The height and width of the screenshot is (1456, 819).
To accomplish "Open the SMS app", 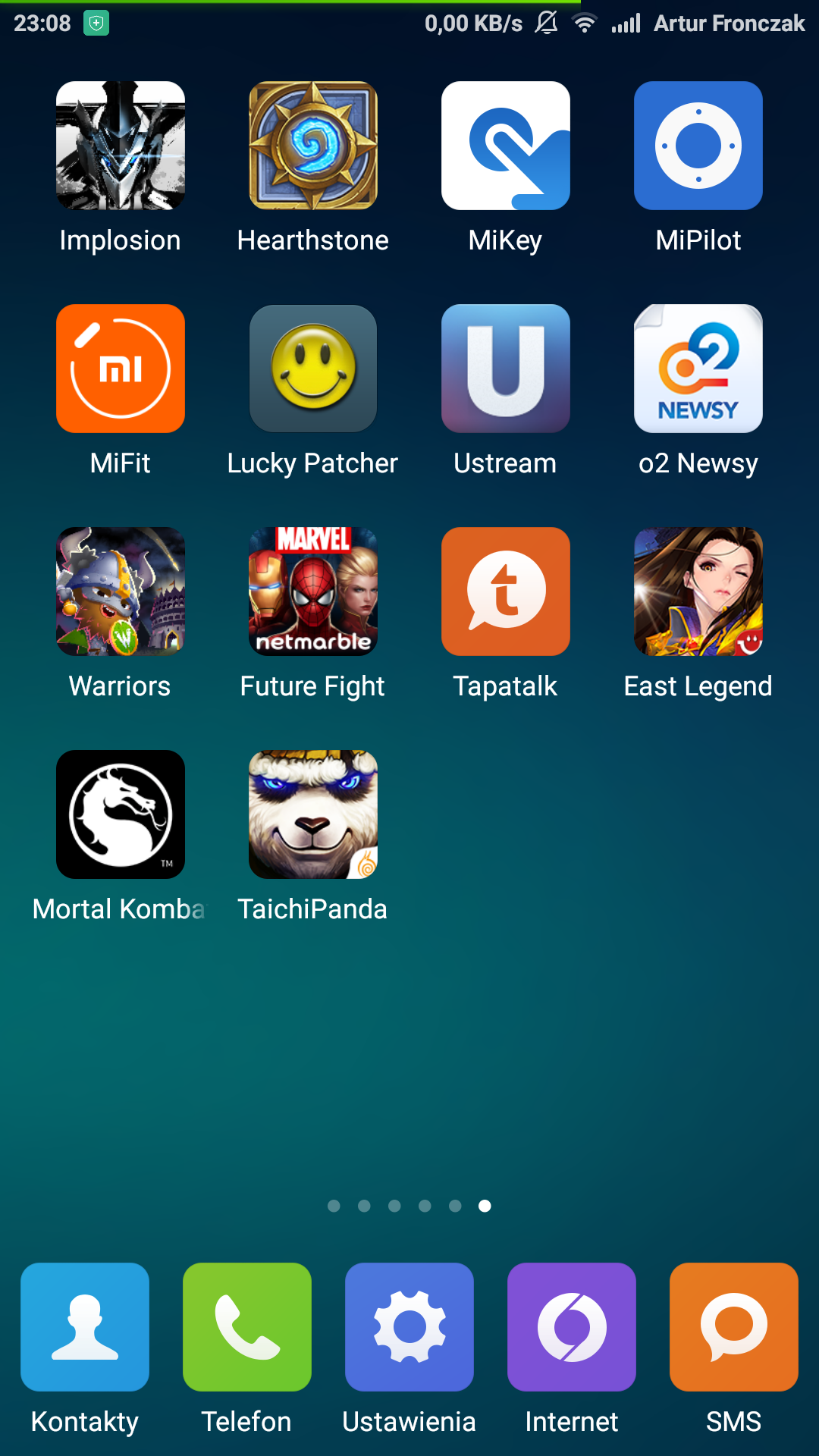I will pos(734,1327).
